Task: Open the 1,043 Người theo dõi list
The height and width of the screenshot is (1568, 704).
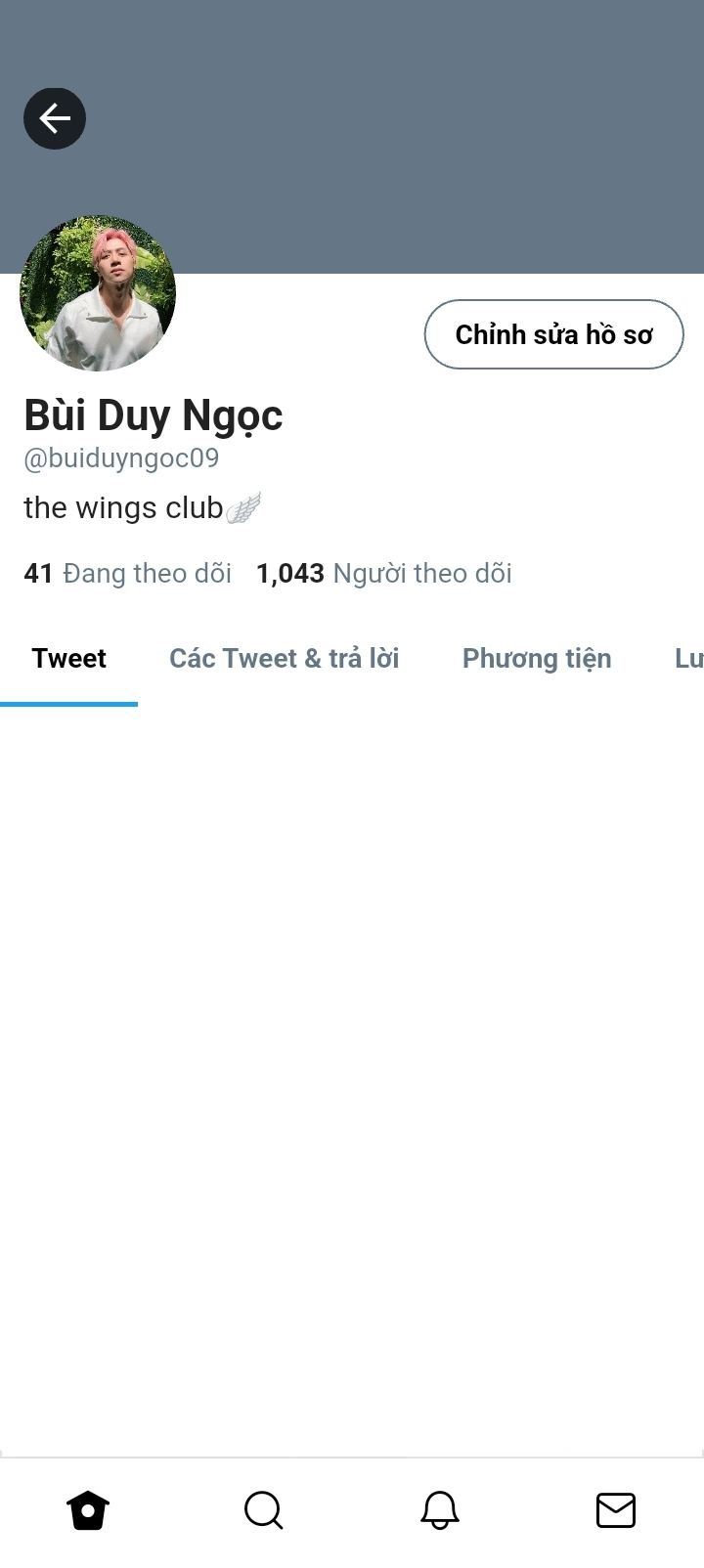Action: (x=383, y=573)
